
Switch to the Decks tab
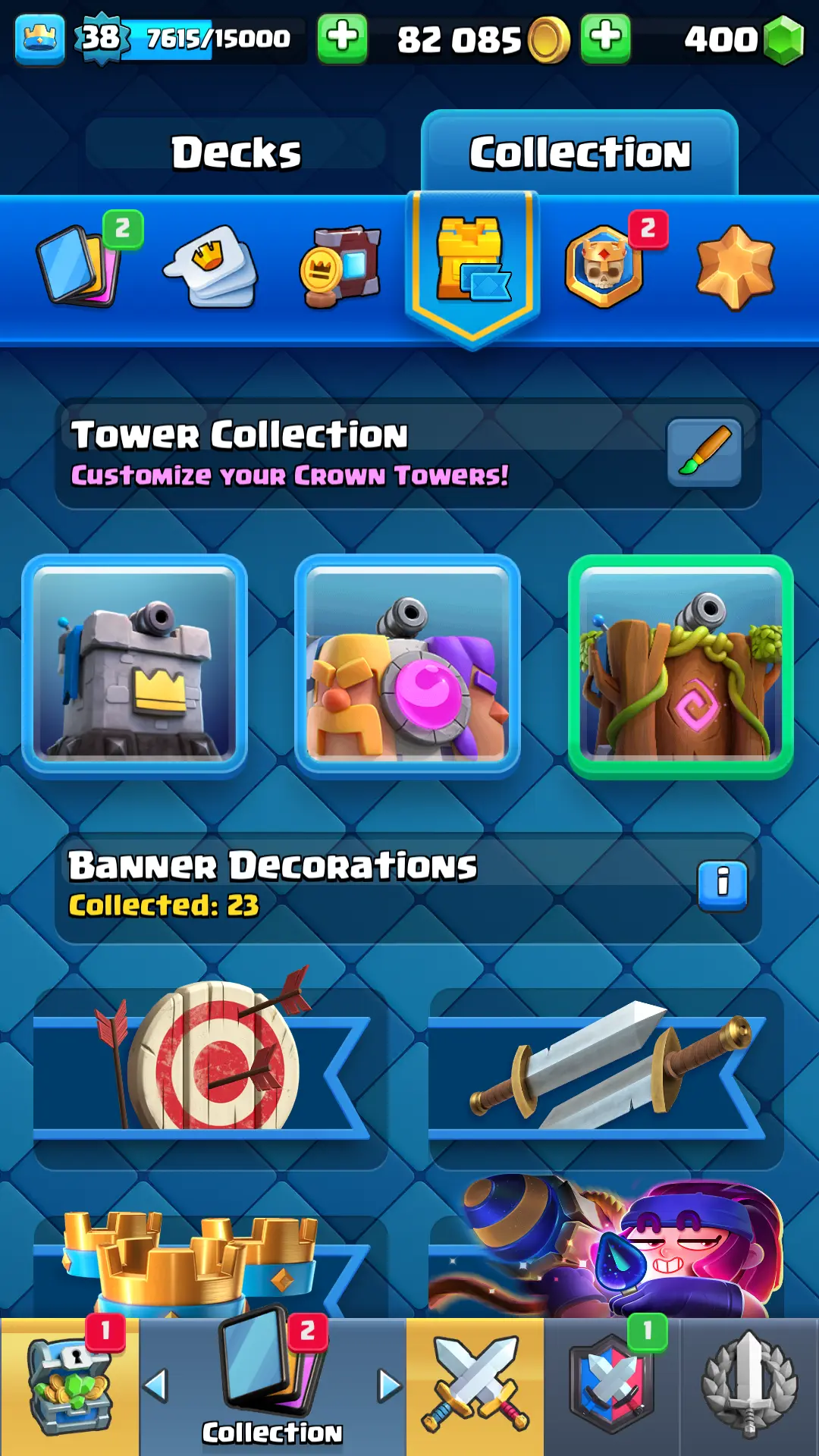click(236, 152)
